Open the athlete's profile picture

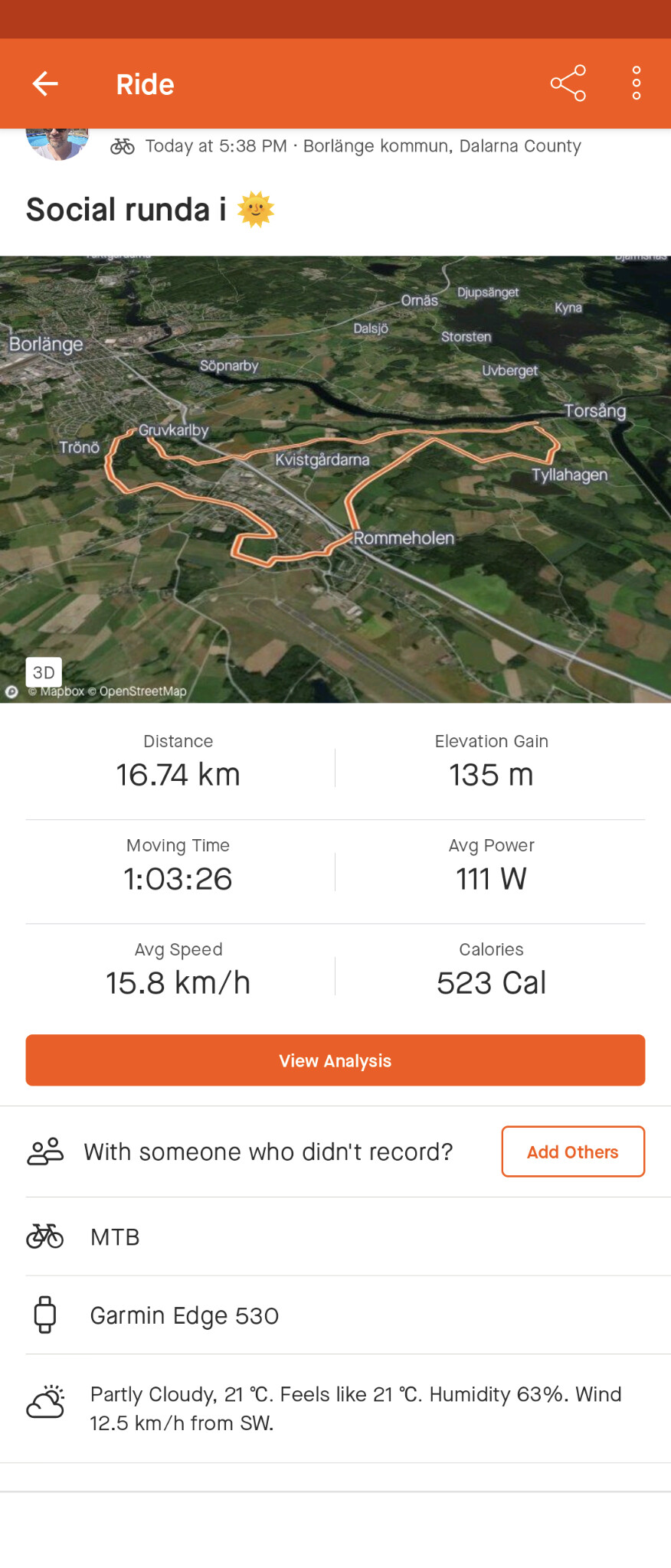pyautogui.click(x=57, y=142)
